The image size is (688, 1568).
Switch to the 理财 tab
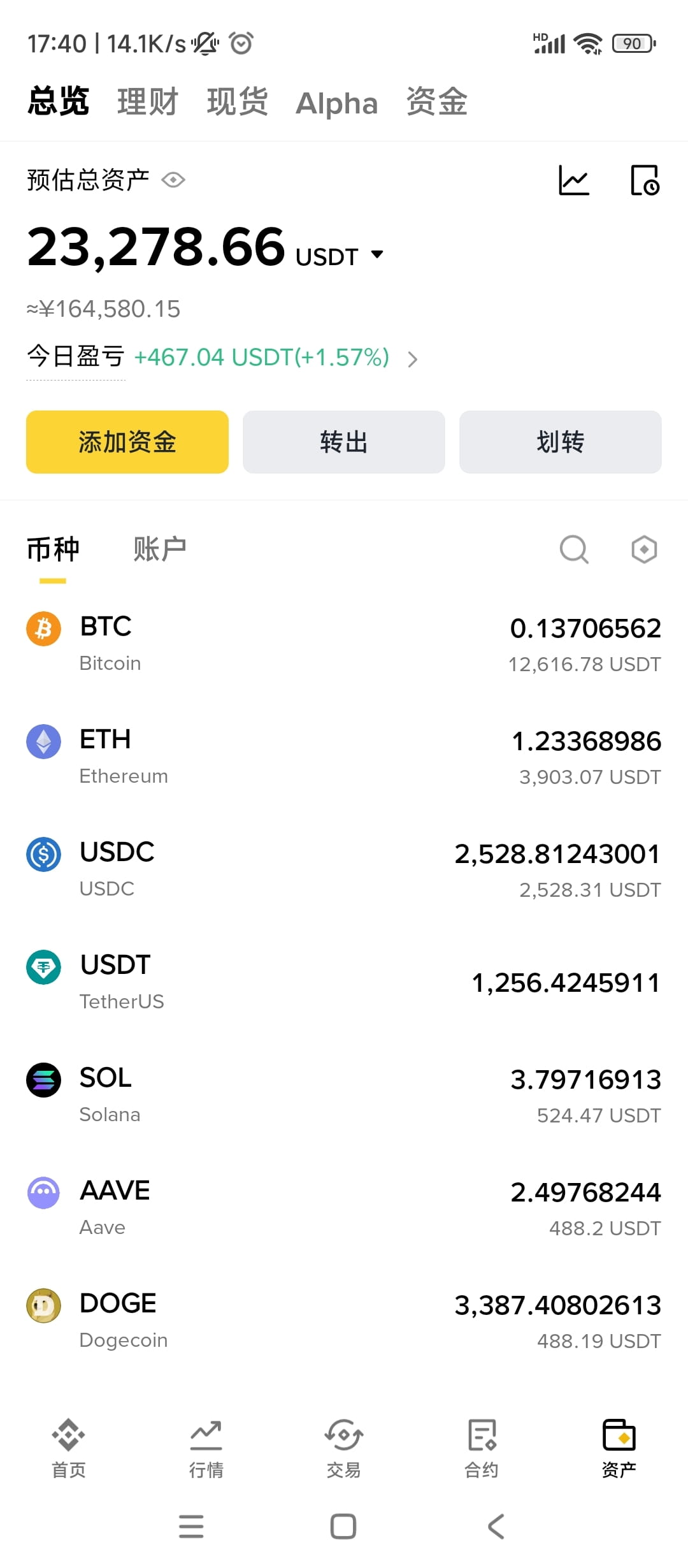[147, 102]
